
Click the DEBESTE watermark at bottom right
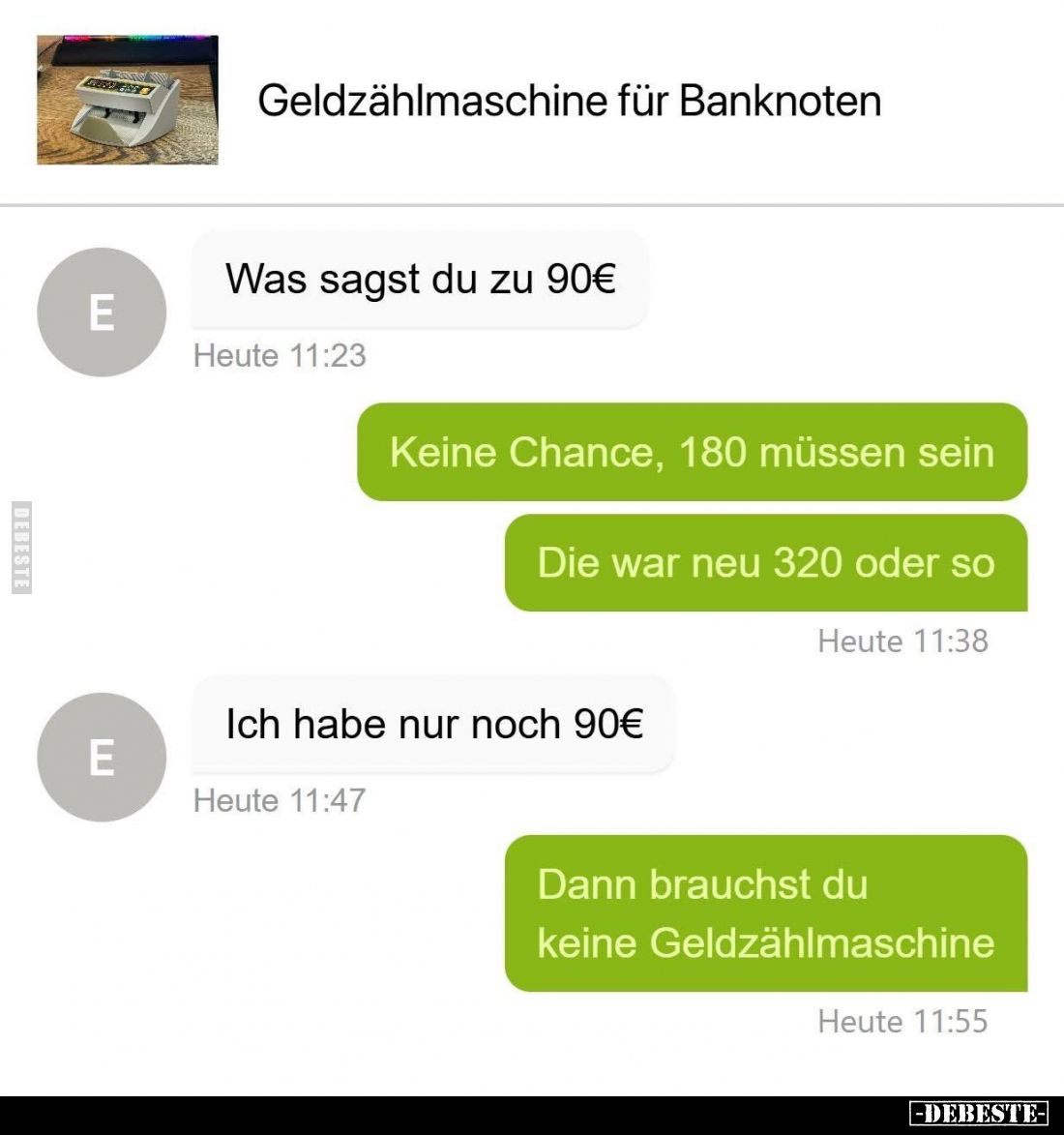(977, 1114)
